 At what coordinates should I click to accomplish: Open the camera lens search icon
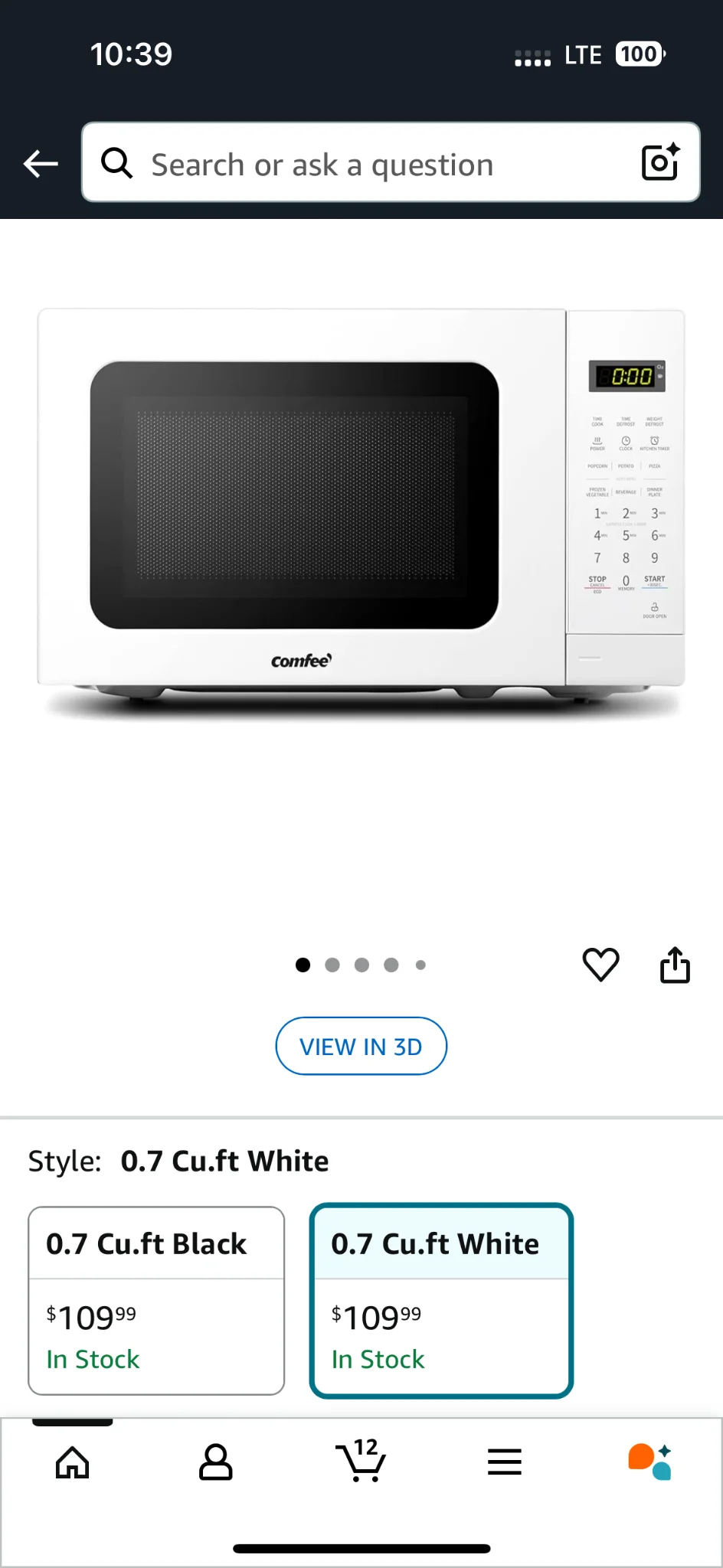[660, 162]
